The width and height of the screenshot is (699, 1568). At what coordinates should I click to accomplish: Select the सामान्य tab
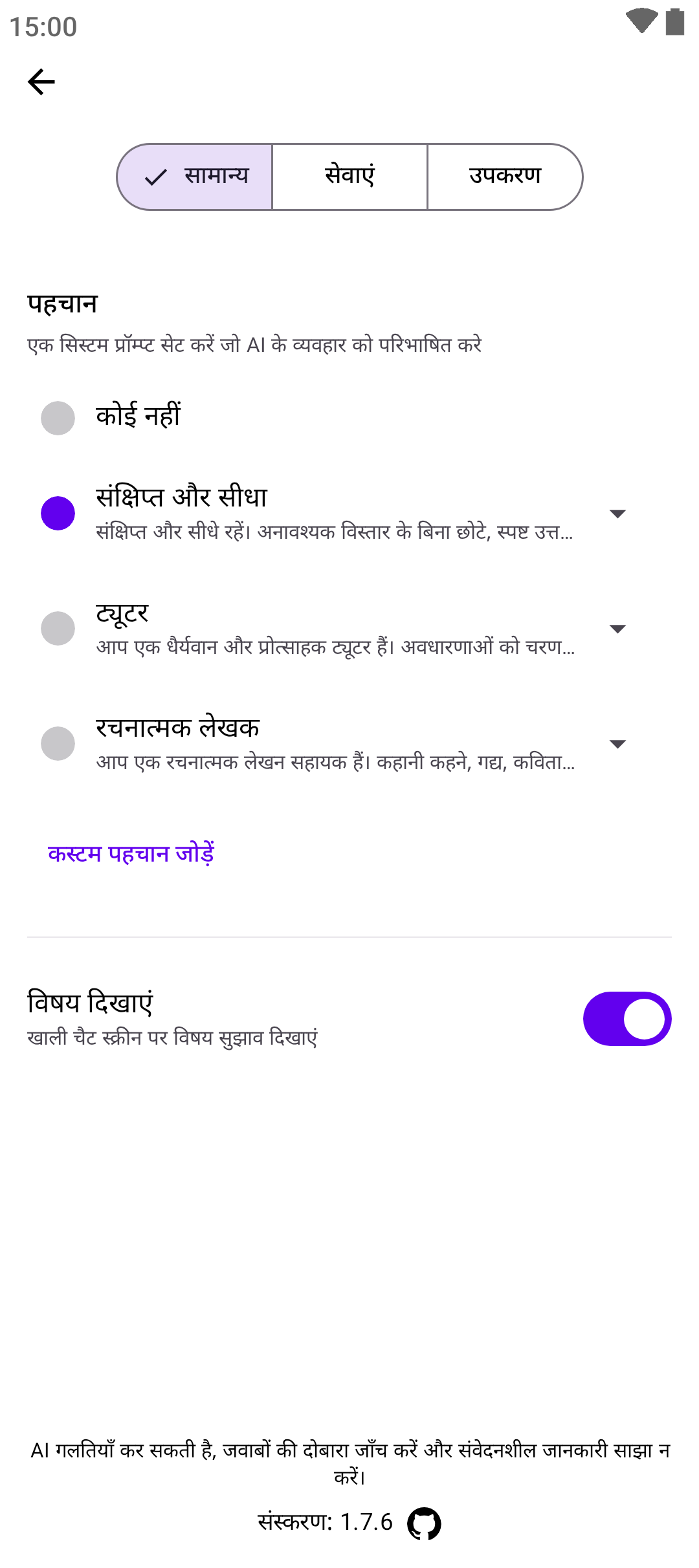pyautogui.click(x=195, y=177)
